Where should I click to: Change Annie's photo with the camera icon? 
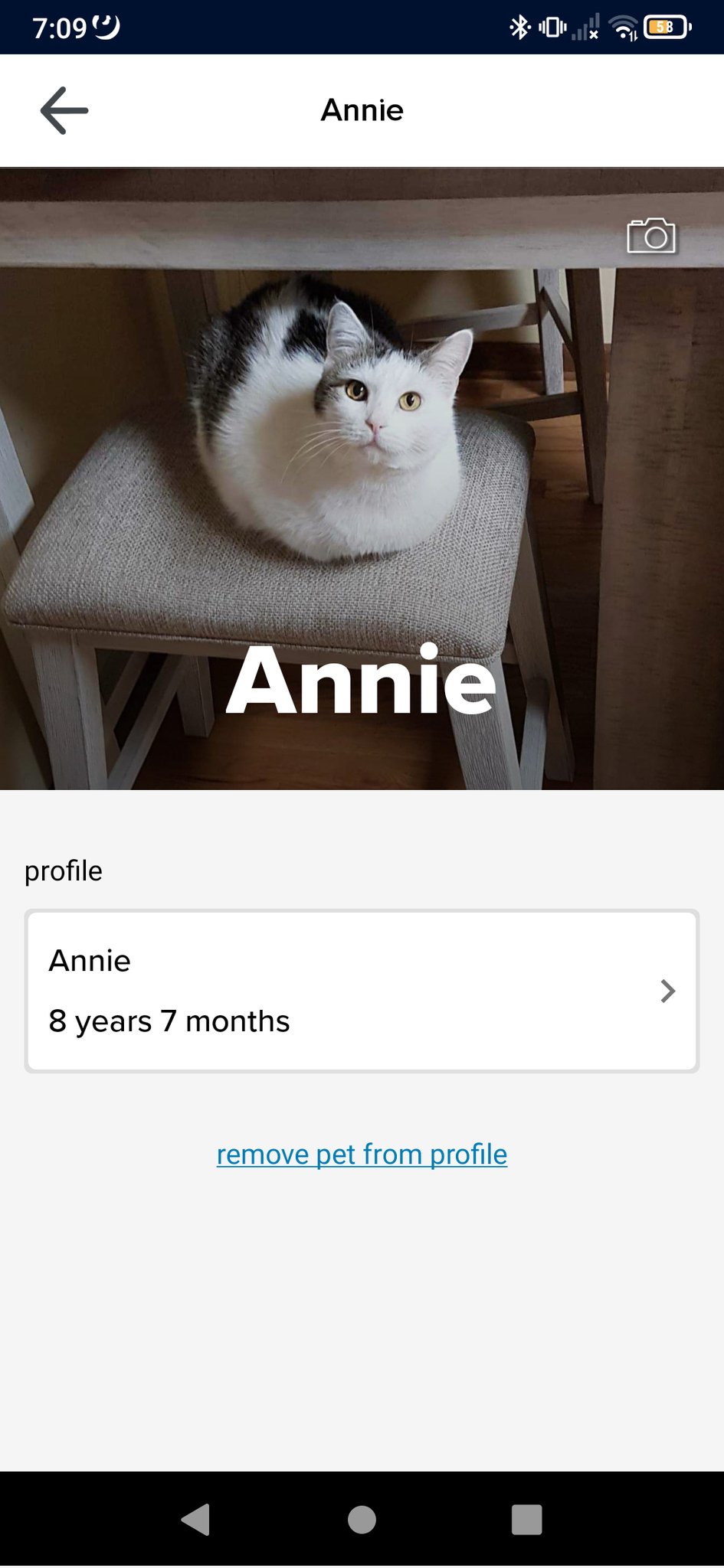651,236
